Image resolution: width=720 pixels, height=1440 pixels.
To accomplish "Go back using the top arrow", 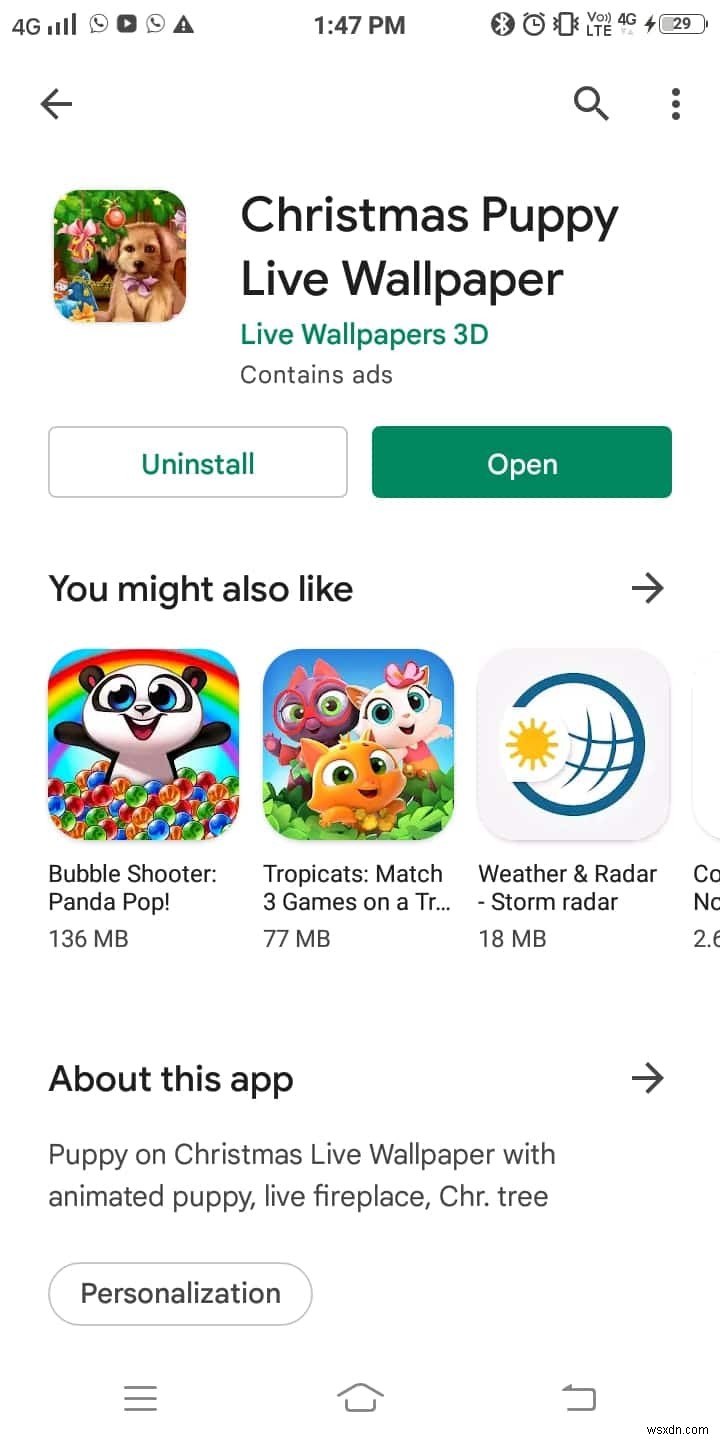I will click(56, 103).
